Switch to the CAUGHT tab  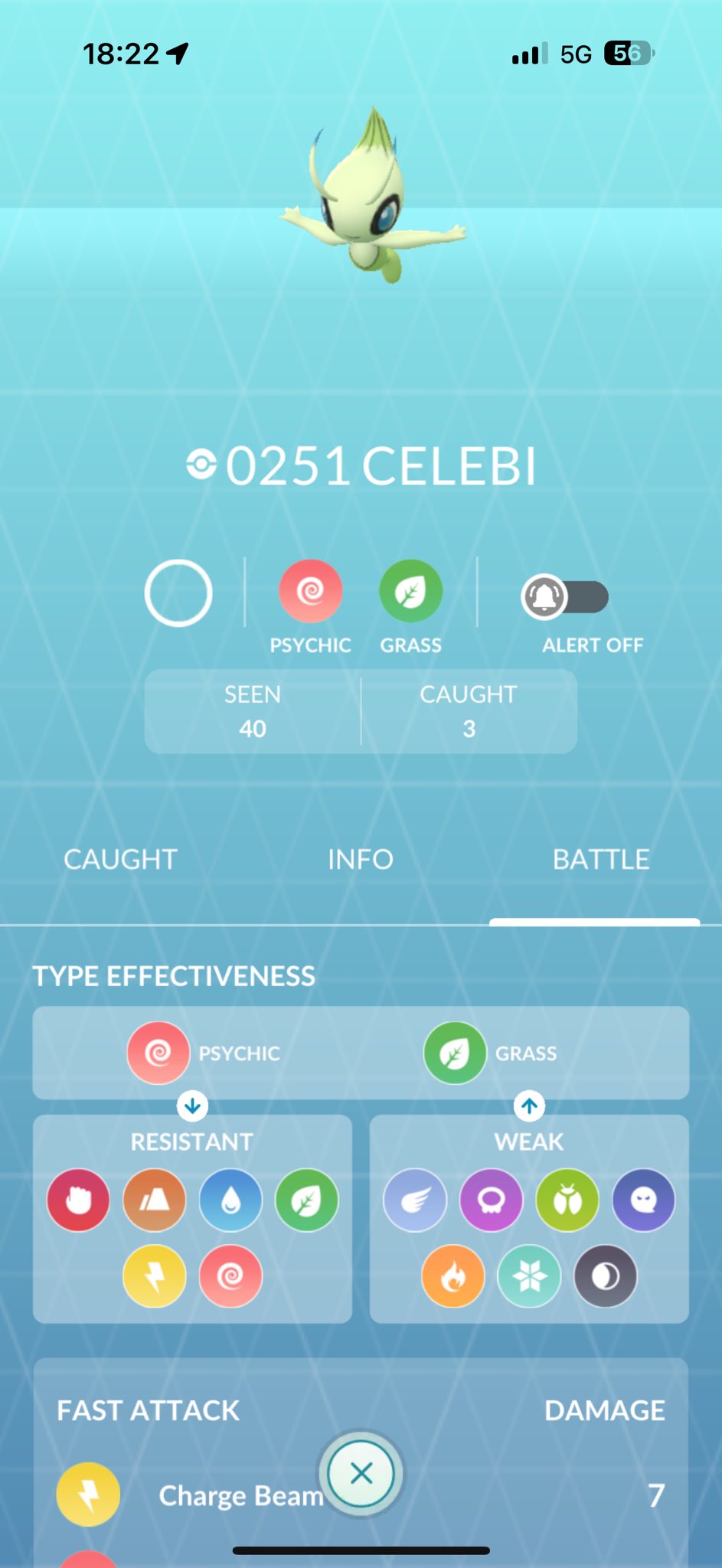pyautogui.click(x=120, y=859)
